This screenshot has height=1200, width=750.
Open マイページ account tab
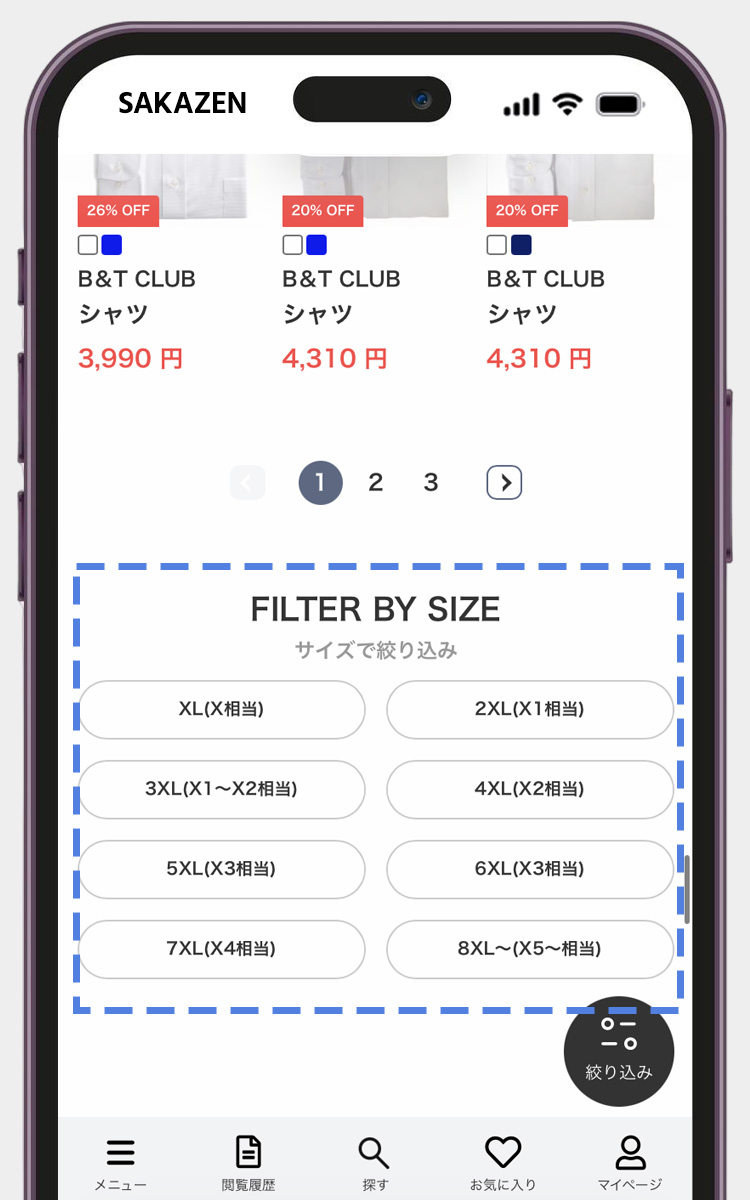pyautogui.click(x=630, y=1163)
